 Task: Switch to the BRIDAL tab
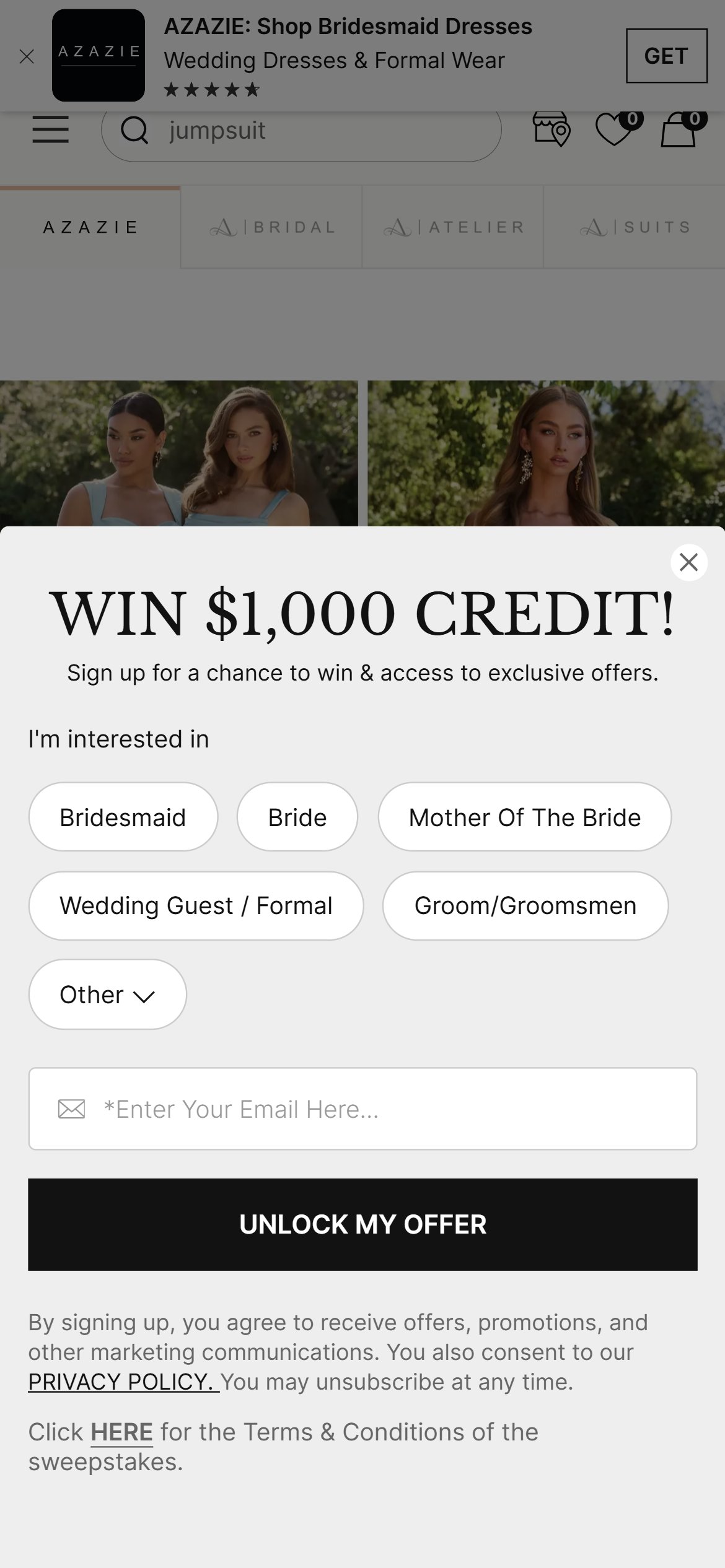pos(271,227)
